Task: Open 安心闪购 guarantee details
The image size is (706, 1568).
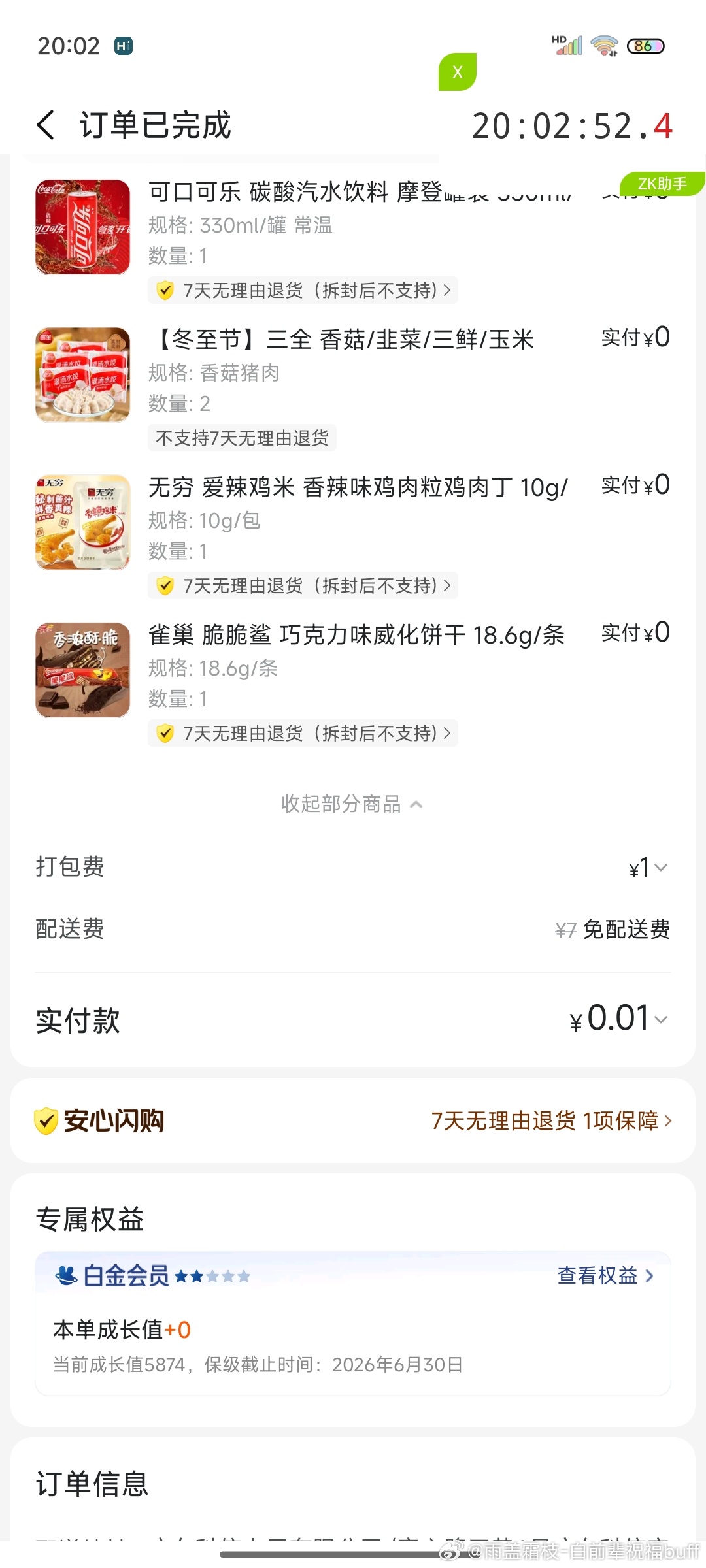Action: point(550,1120)
